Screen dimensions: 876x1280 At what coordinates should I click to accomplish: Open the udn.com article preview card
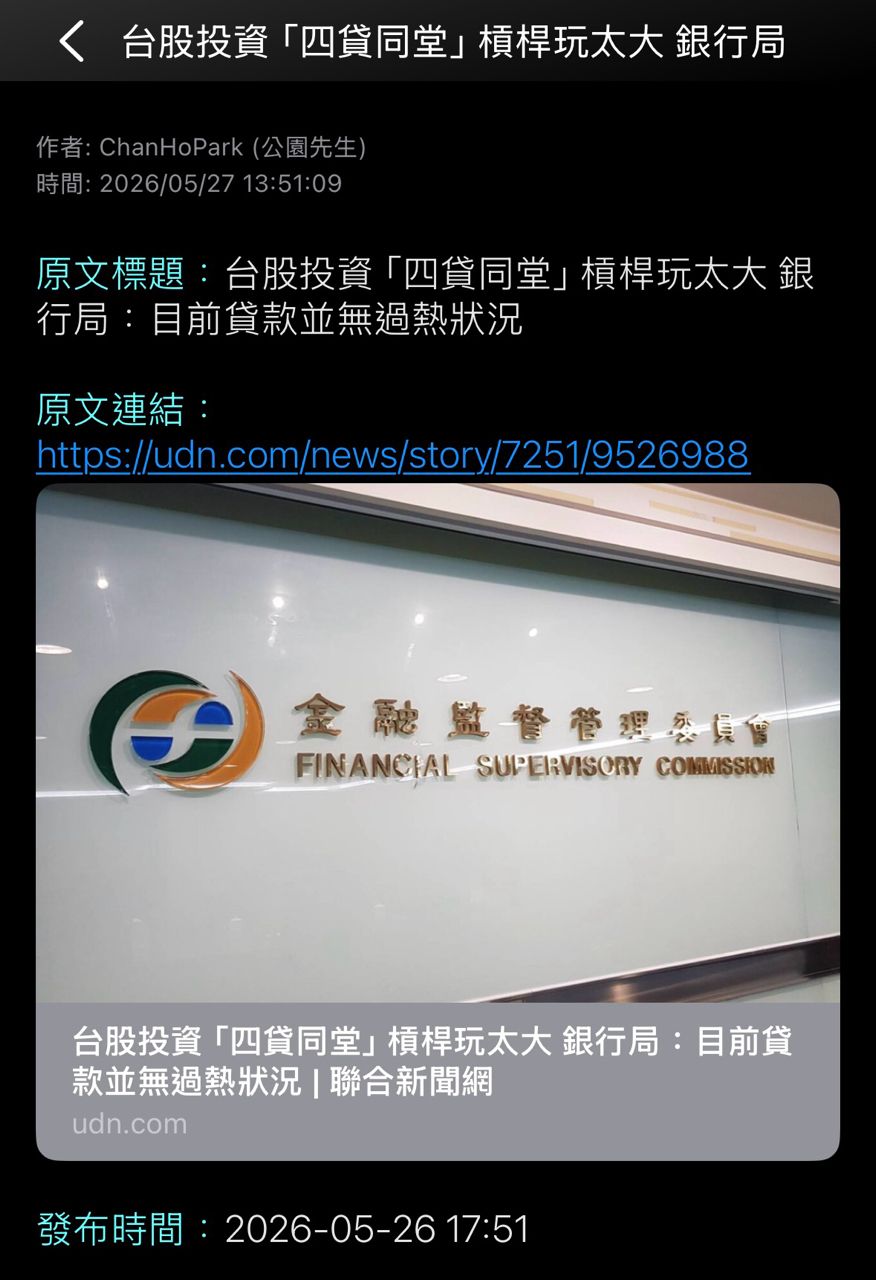438,822
